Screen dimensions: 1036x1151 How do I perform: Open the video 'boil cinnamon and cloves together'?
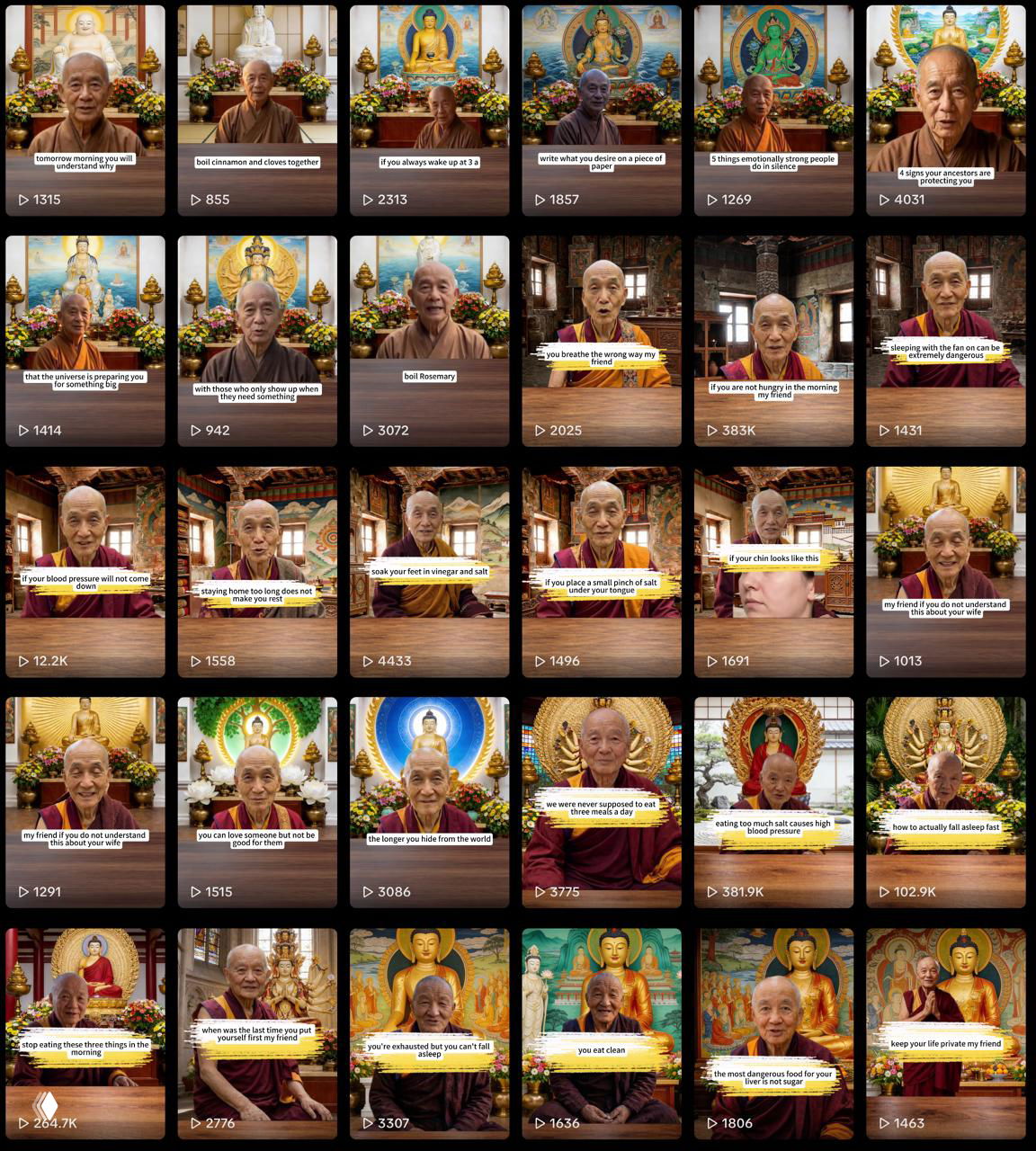[x=257, y=110]
